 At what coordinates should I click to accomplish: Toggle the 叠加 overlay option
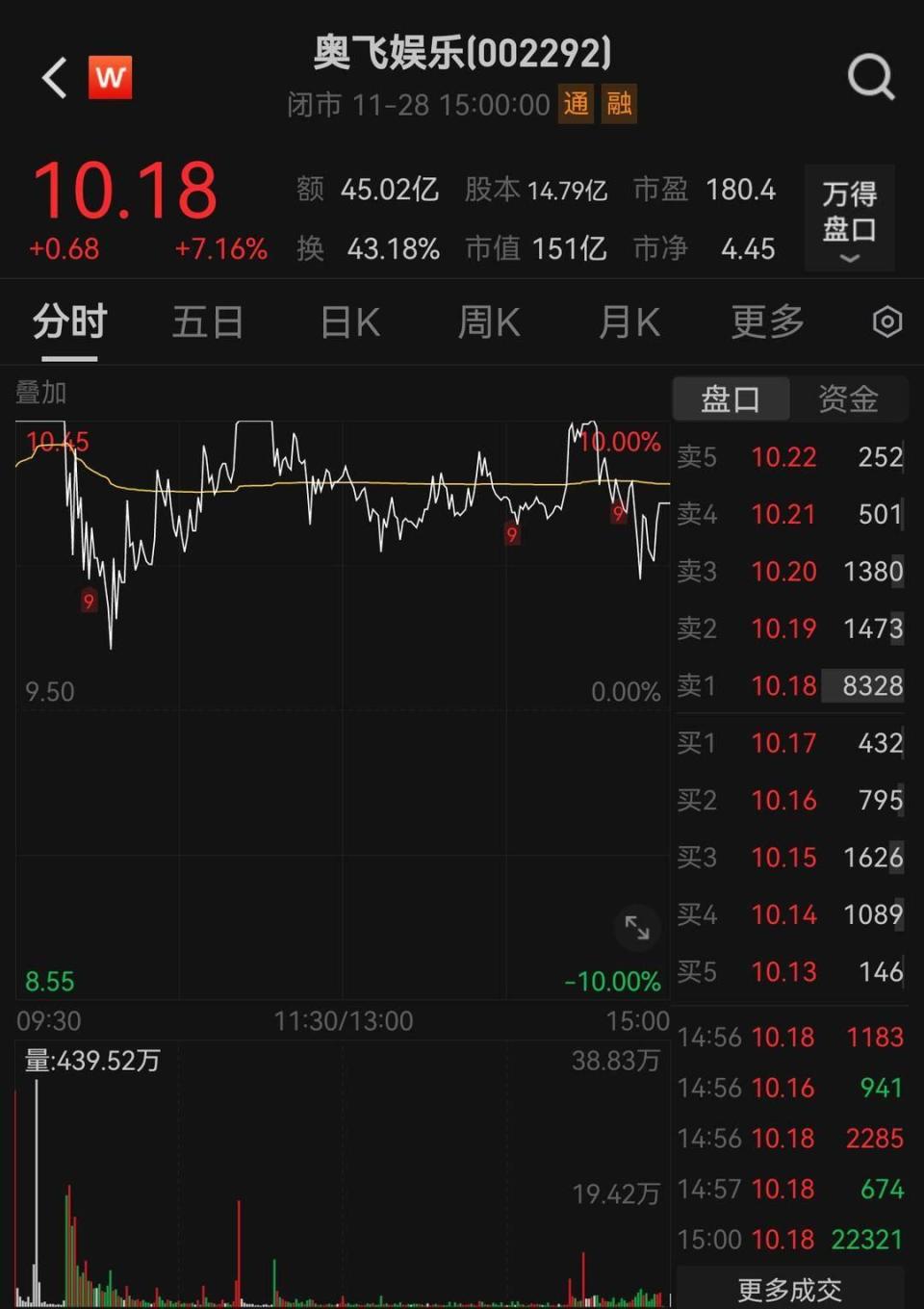[40, 393]
